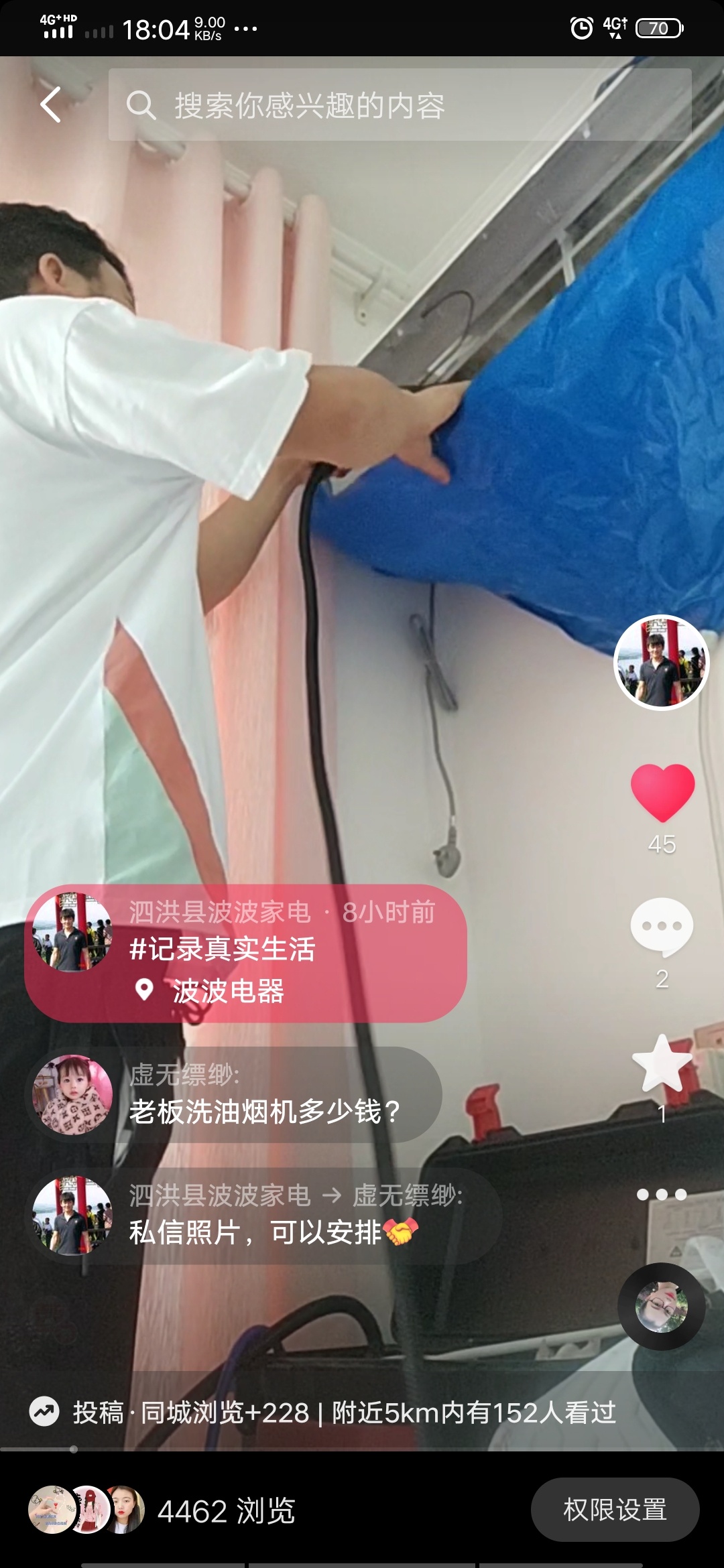
Task: Open the #记录真实生活 hashtag
Action: pos(223,950)
